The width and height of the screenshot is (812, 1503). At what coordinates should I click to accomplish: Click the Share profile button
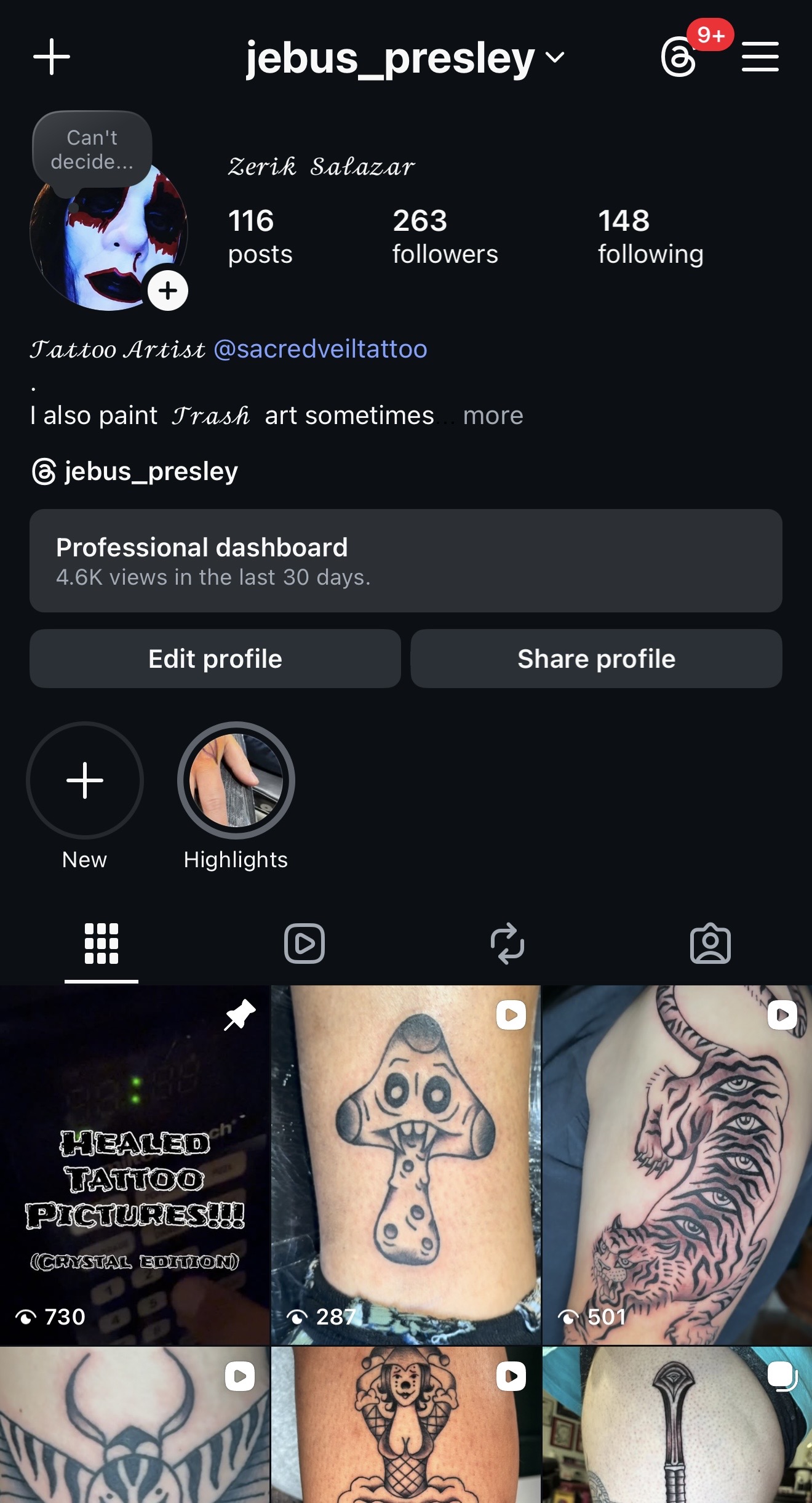click(596, 659)
